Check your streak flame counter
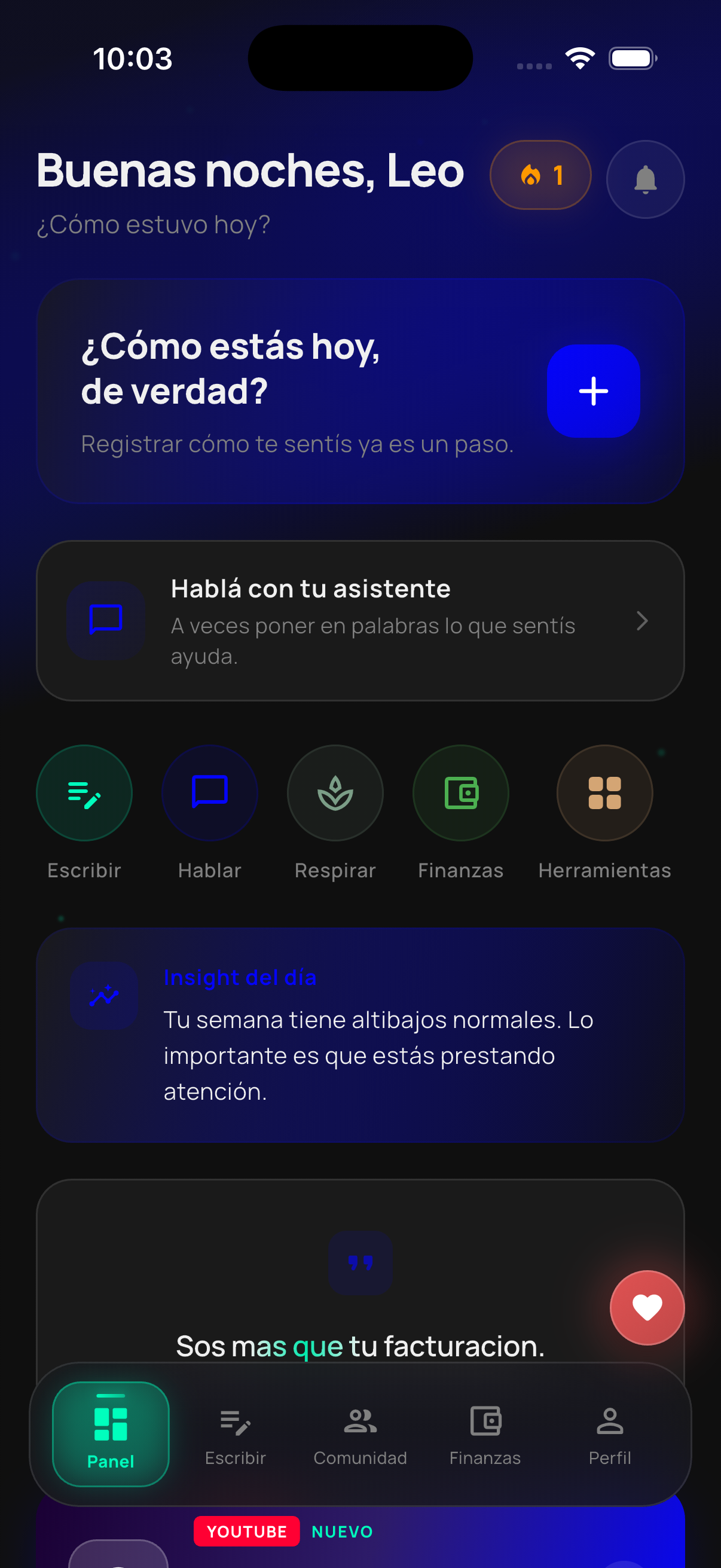The image size is (721, 1568). 539,175
